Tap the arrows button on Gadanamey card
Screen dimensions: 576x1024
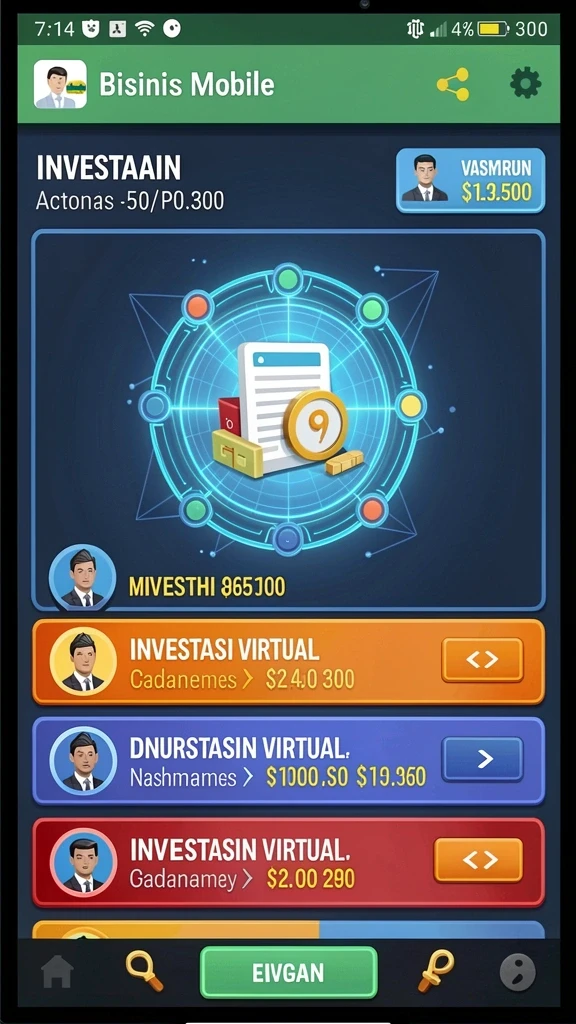[478, 860]
